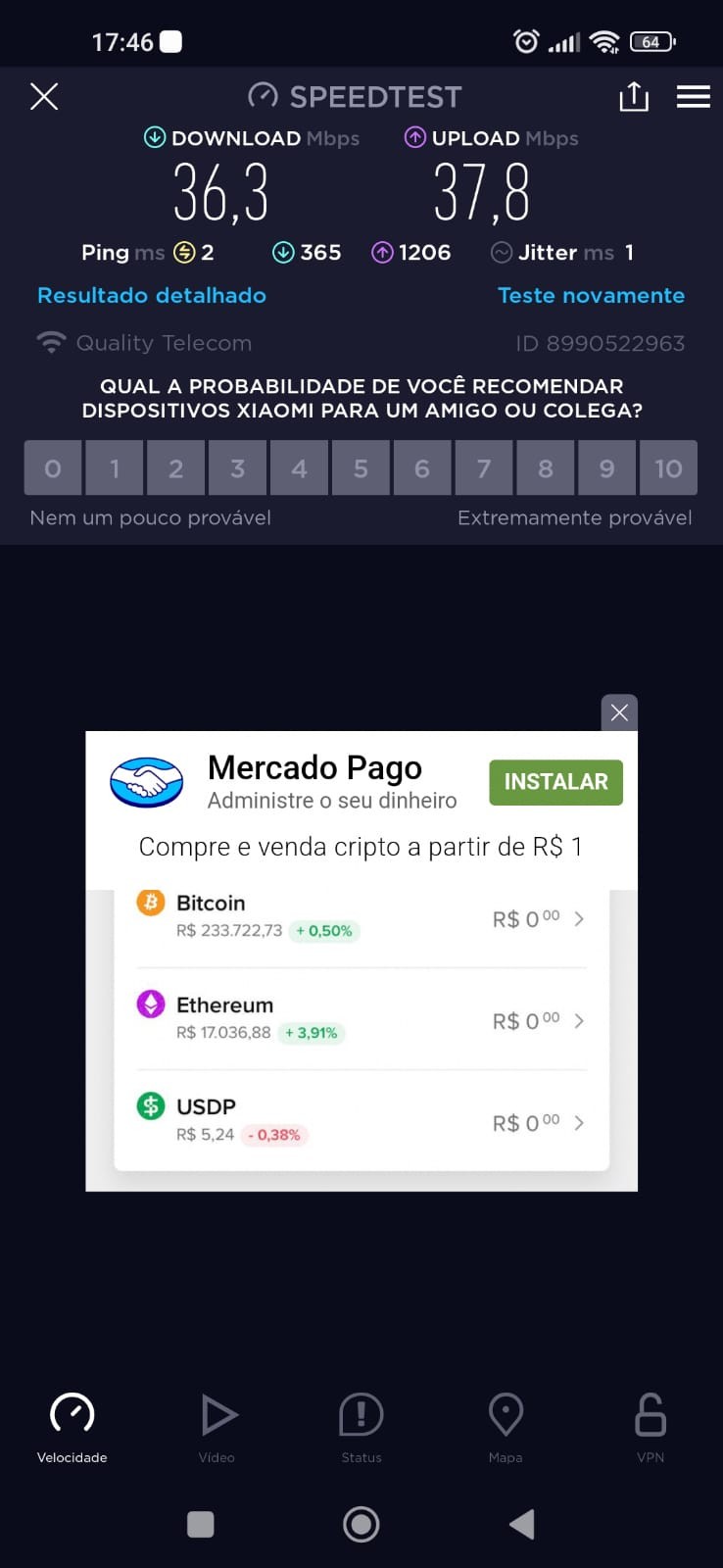Dismiss the Mercado Pago ad

point(619,712)
